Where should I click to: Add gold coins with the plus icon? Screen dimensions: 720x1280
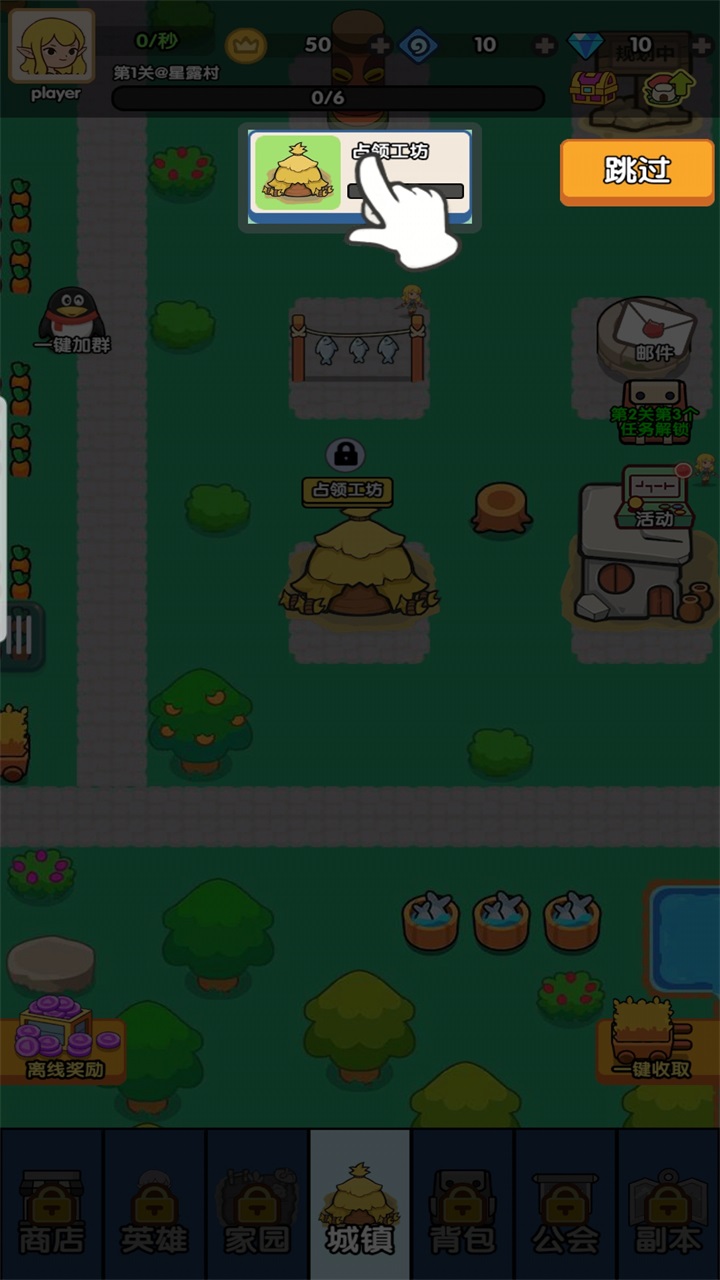point(380,45)
